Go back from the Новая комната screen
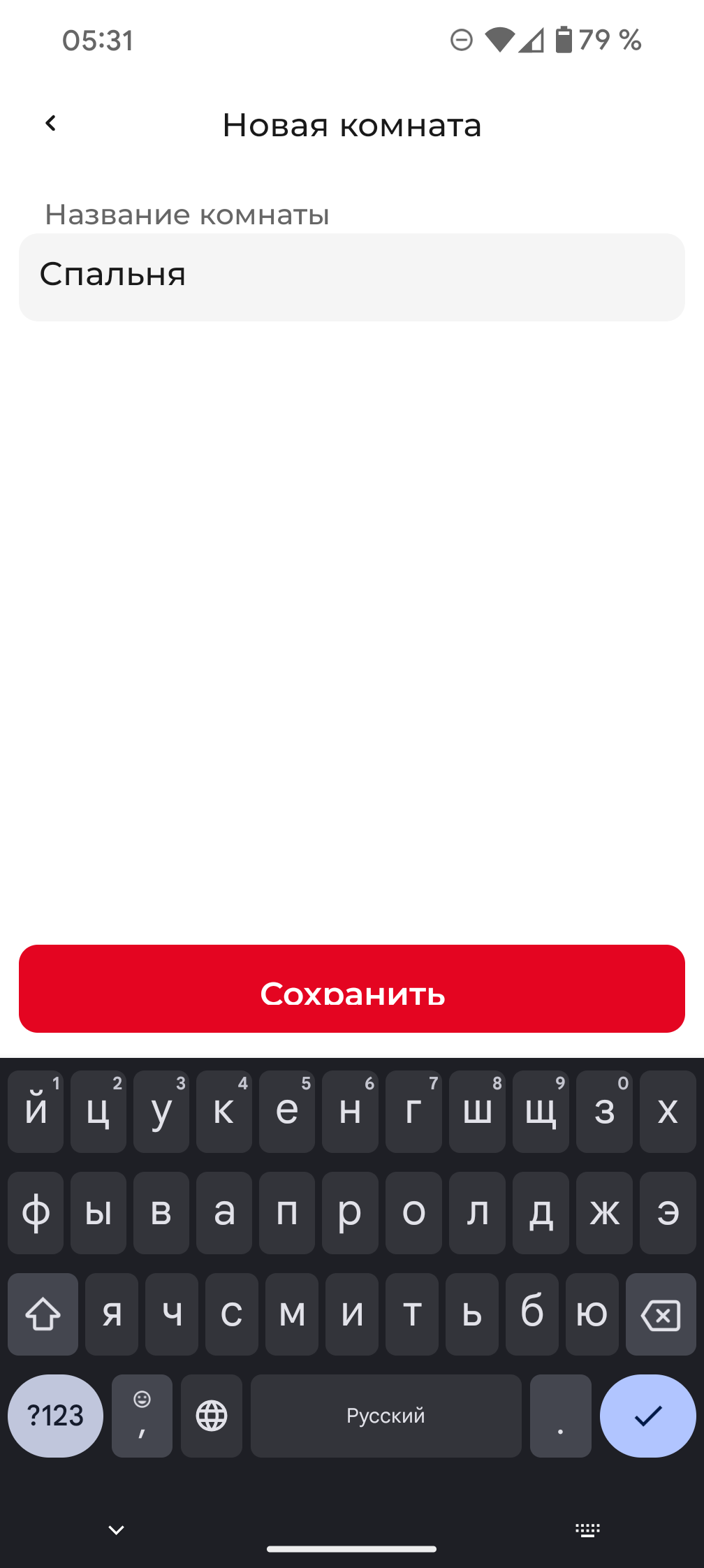The height and width of the screenshot is (1568, 704). (x=50, y=124)
